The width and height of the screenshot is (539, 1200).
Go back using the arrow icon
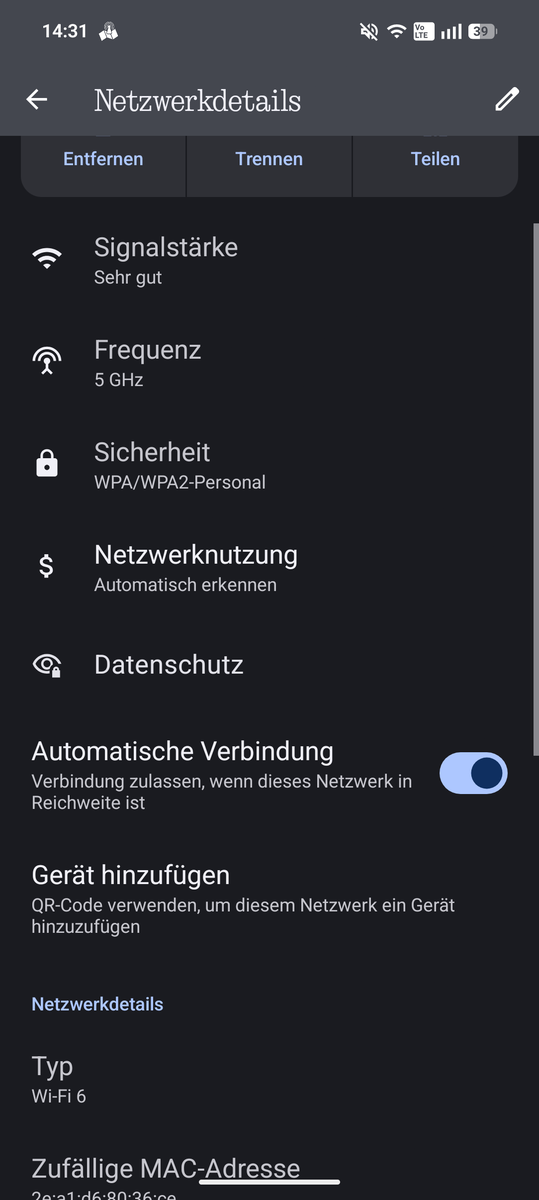pos(37,100)
